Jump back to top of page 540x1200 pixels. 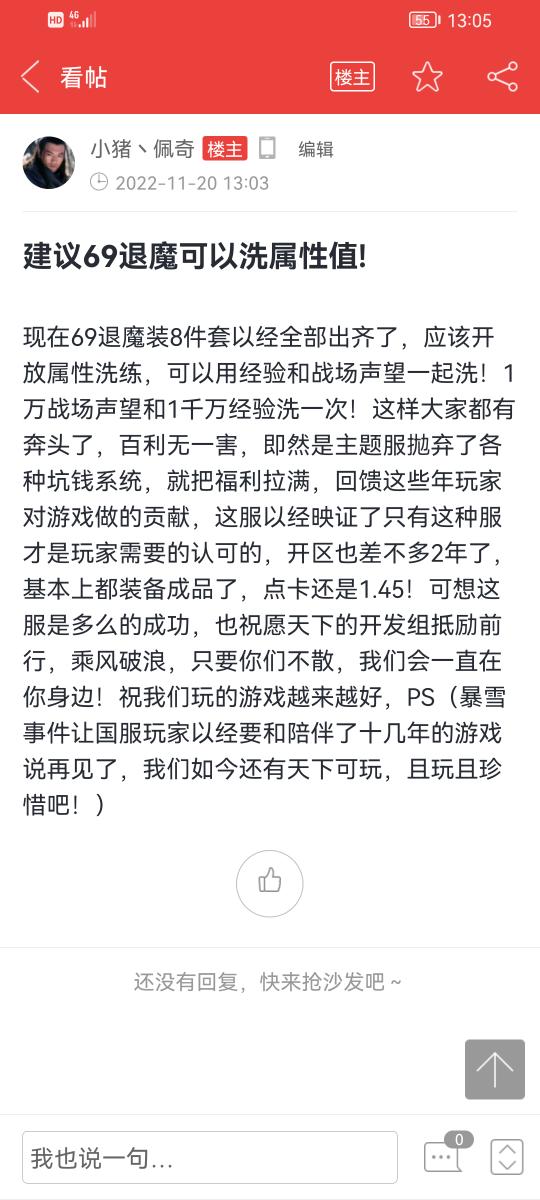(495, 1069)
